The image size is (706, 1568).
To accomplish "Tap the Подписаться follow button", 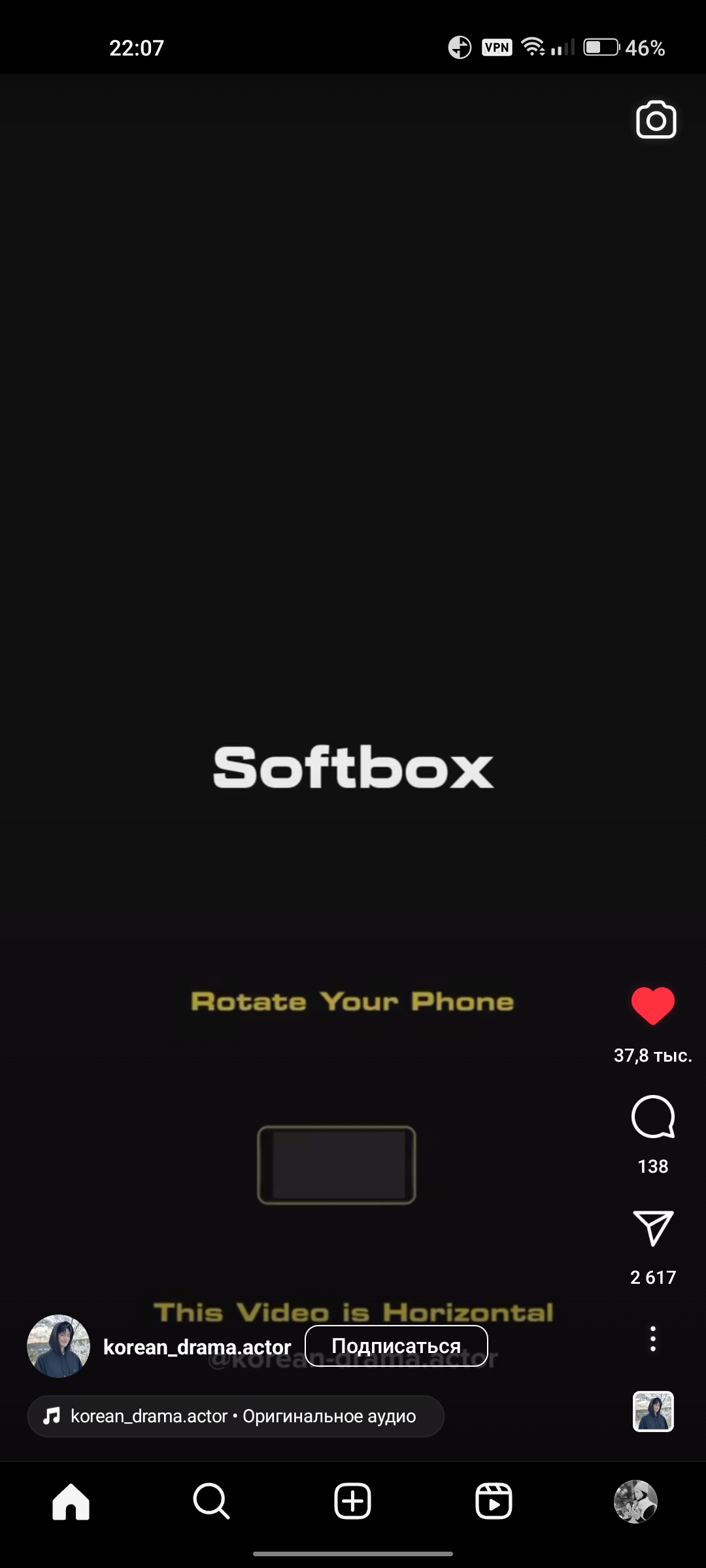I will click(396, 1346).
